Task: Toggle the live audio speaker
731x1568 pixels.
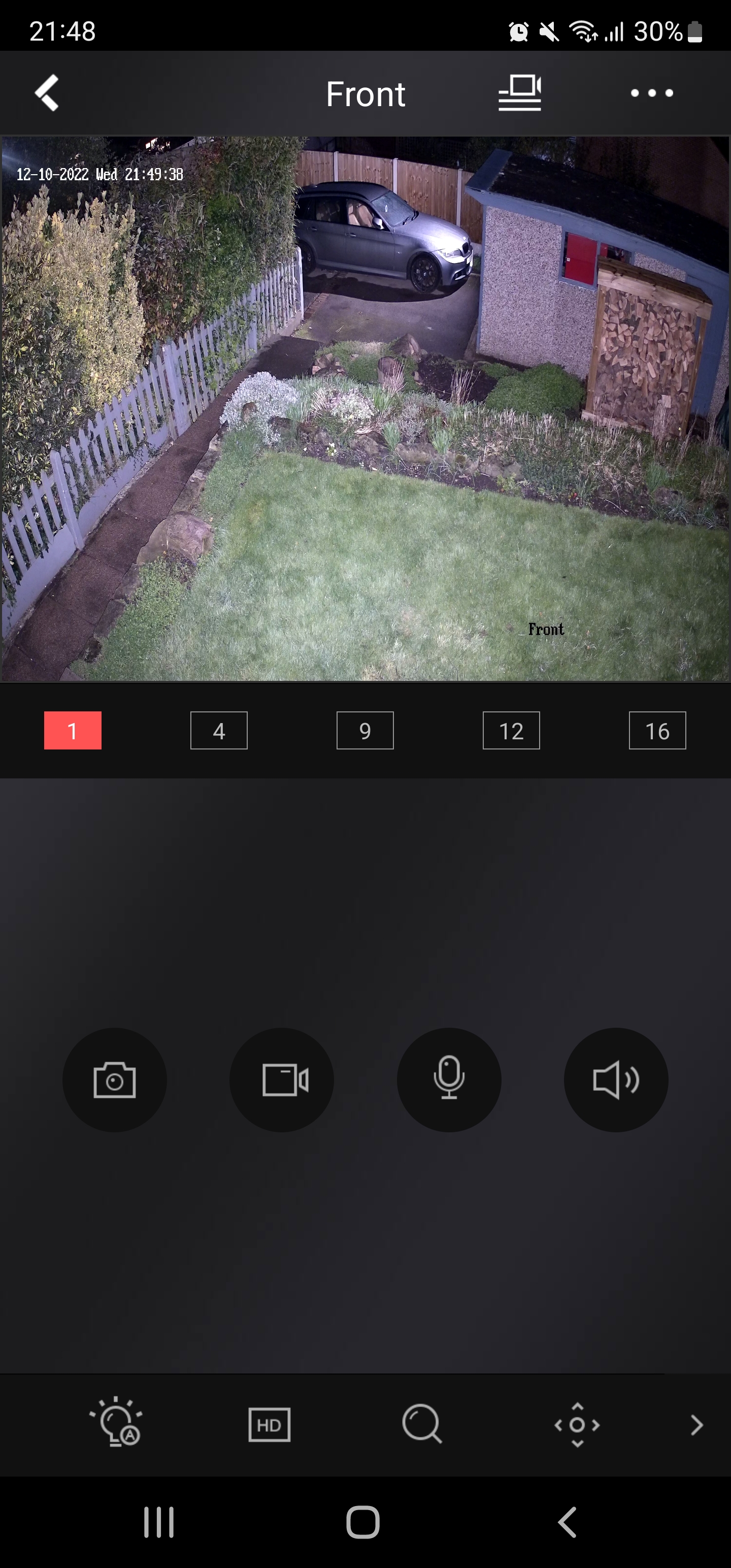Action: pyautogui.click(x=616, y=1080)
